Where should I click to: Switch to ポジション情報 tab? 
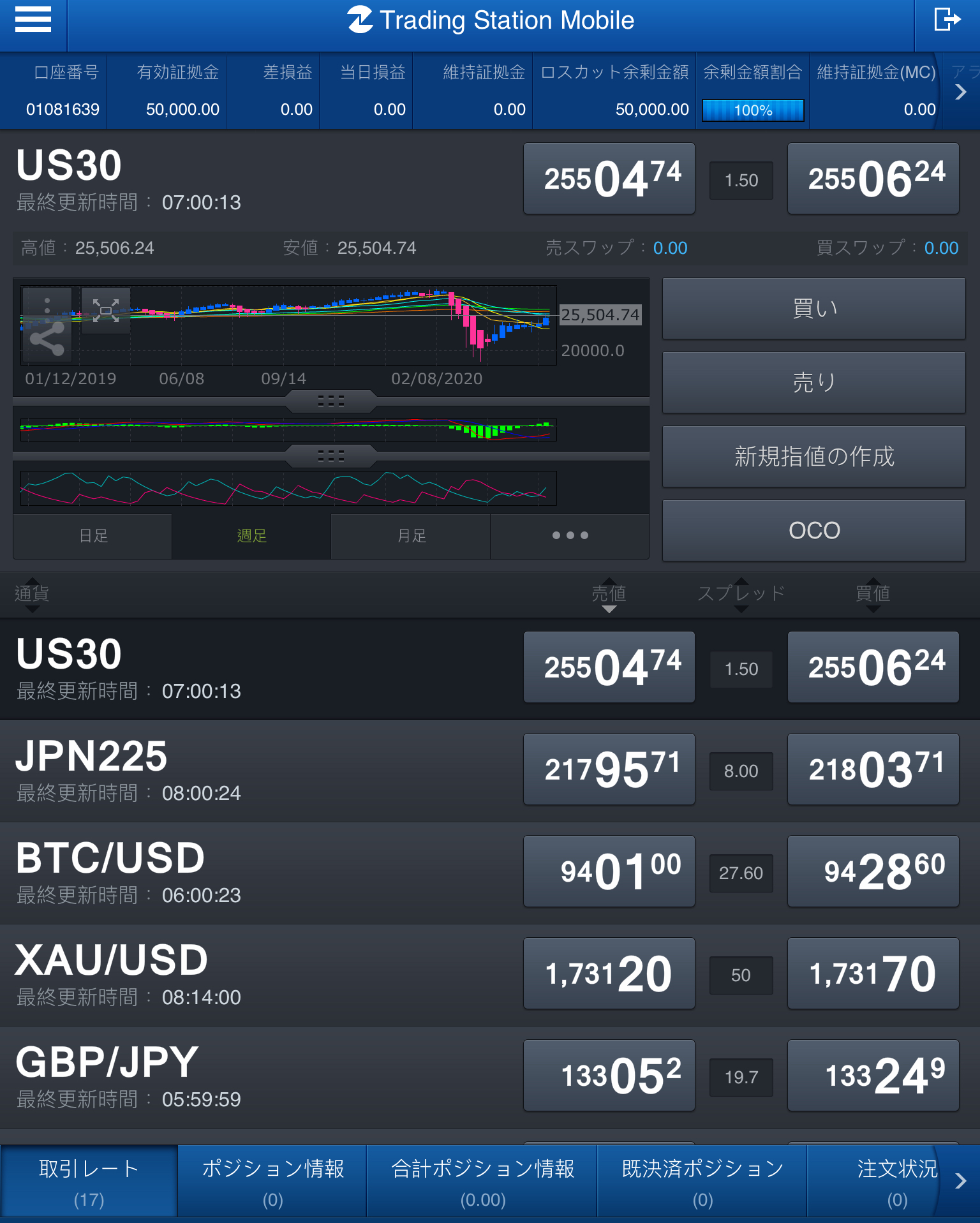coord(272,1182)
